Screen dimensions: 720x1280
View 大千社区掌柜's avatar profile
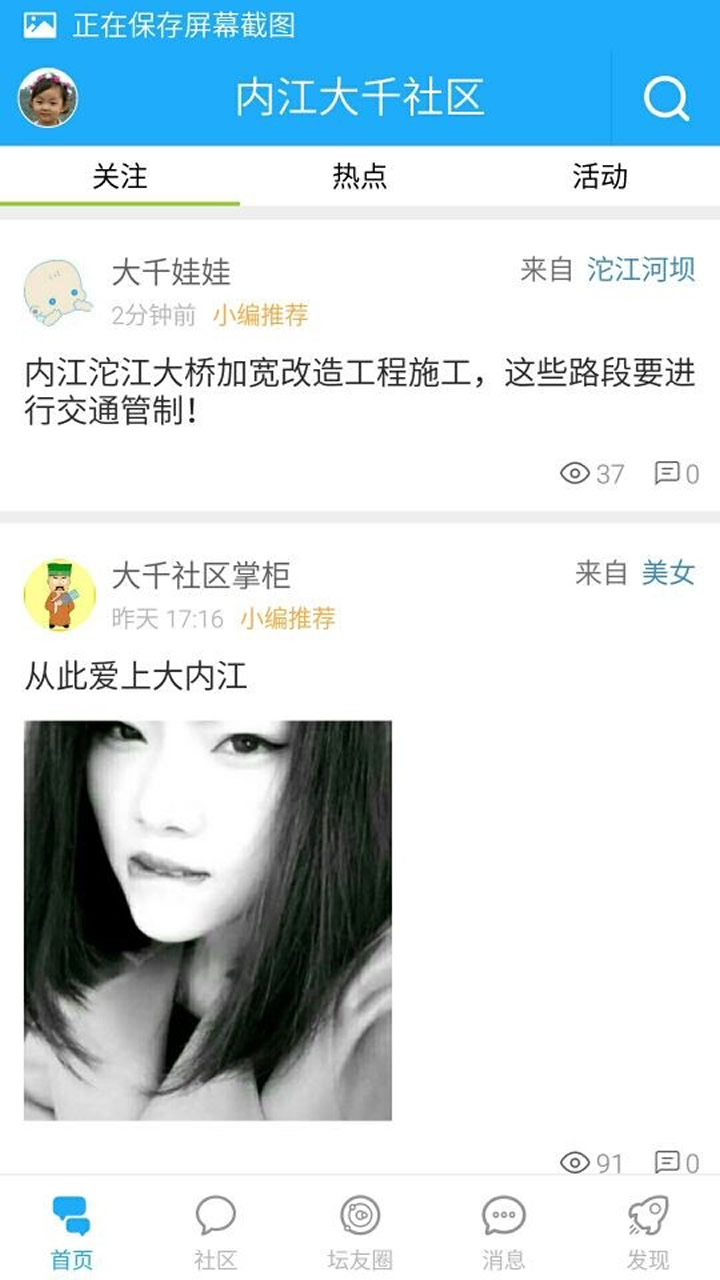click(59, 595)
